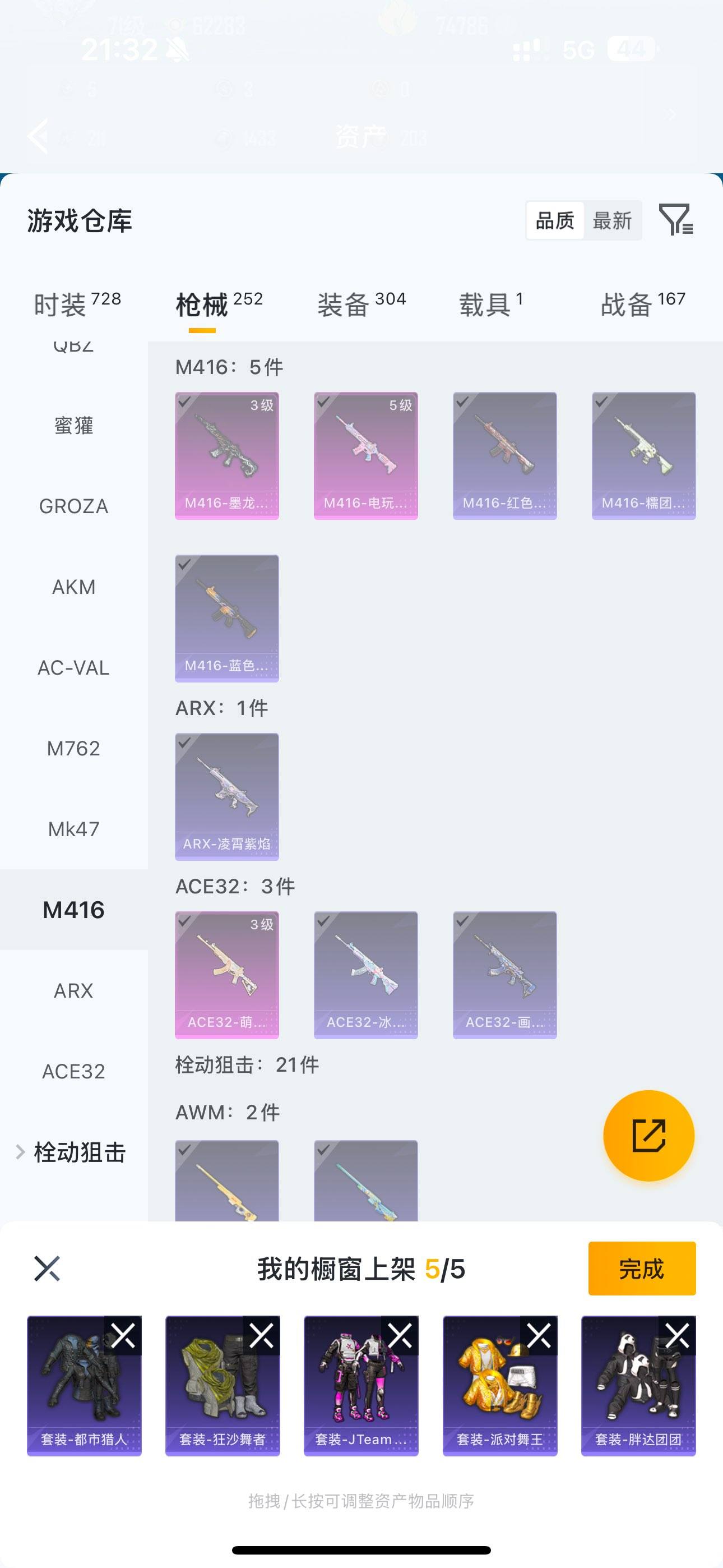
Task: Expand the 栓动狙击 sidebar category
Action: (73, 1152)
